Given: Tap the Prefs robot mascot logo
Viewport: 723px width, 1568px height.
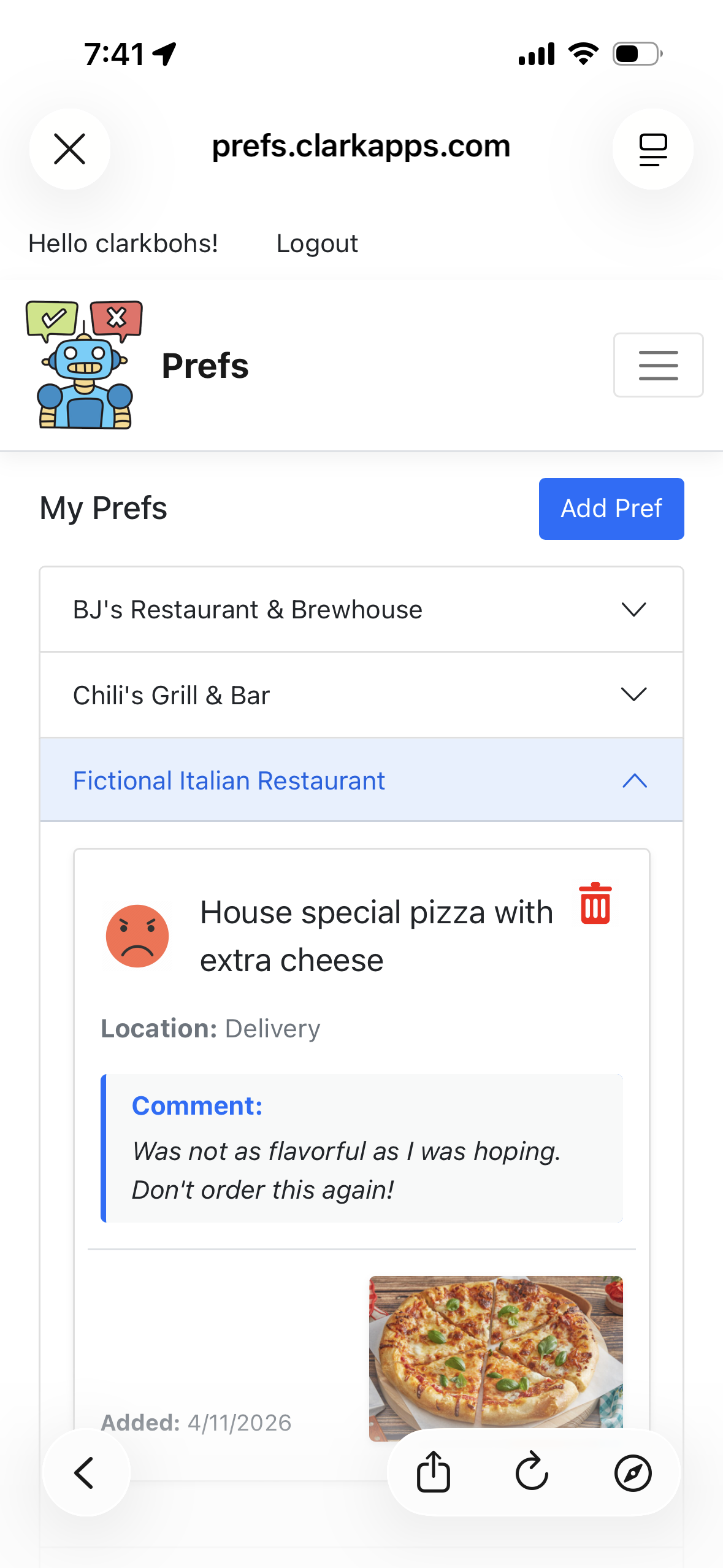Looking at the screenshot, I should coord(85,365).
